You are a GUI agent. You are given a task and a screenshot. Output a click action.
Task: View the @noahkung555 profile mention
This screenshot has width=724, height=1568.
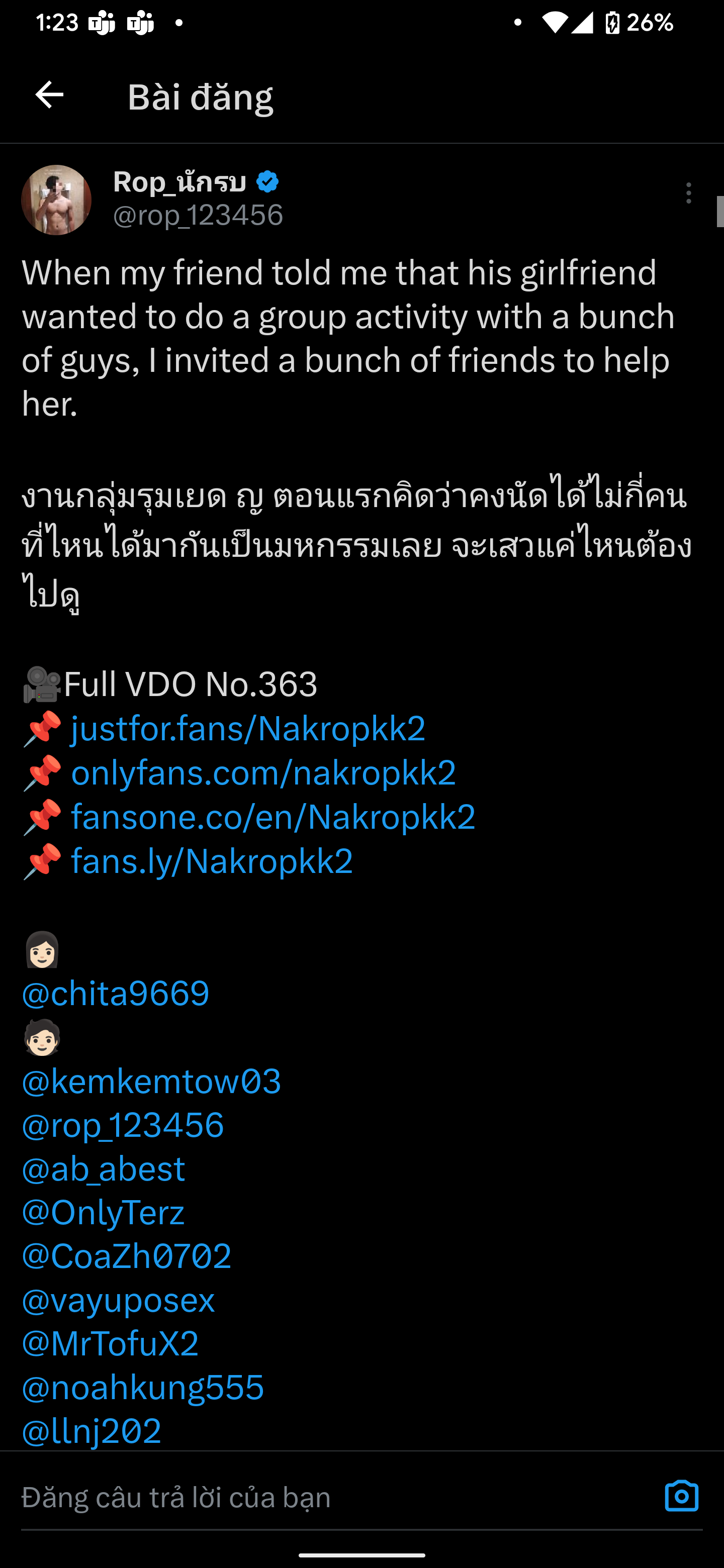click(142, 1387)
